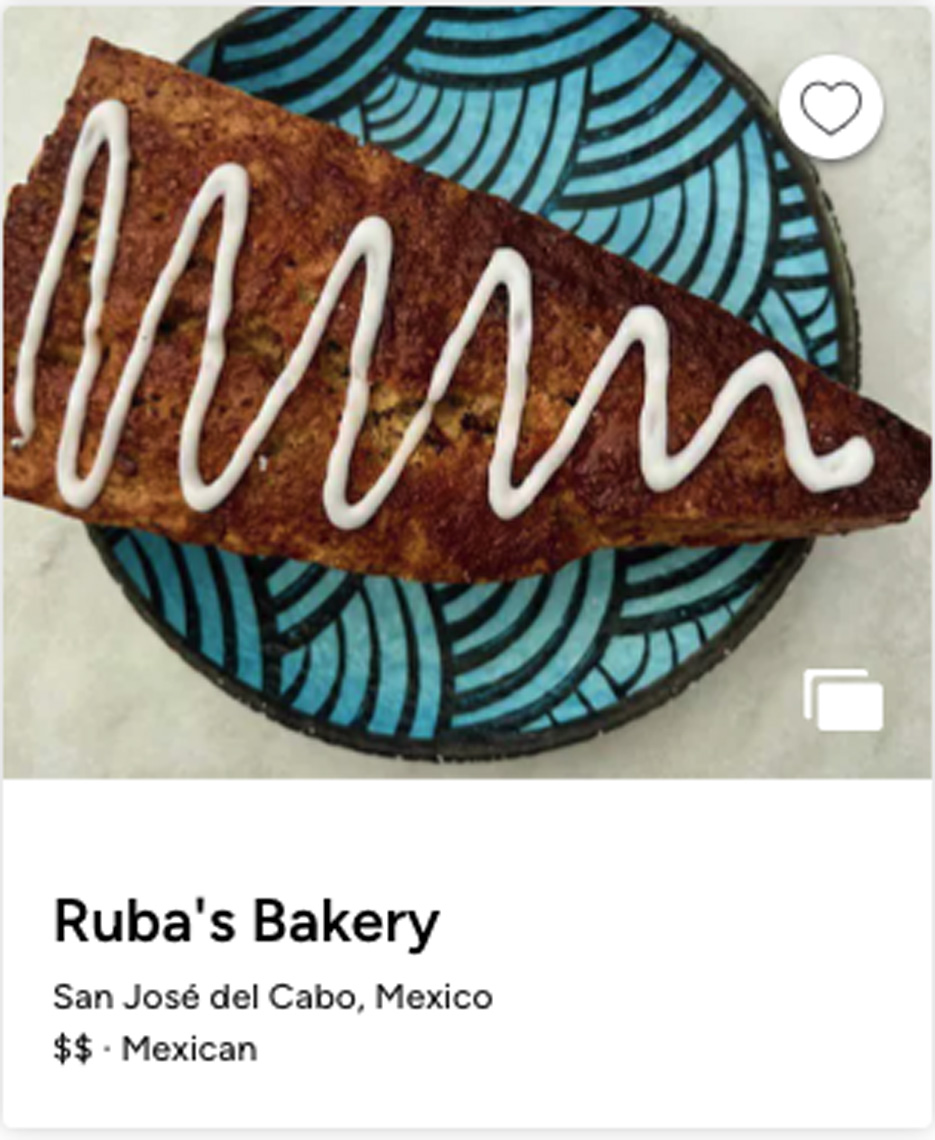This screenshot has width=935, height=1140.
Task: Save Ruba's Bakery with the heart icon
Action: 831,108
